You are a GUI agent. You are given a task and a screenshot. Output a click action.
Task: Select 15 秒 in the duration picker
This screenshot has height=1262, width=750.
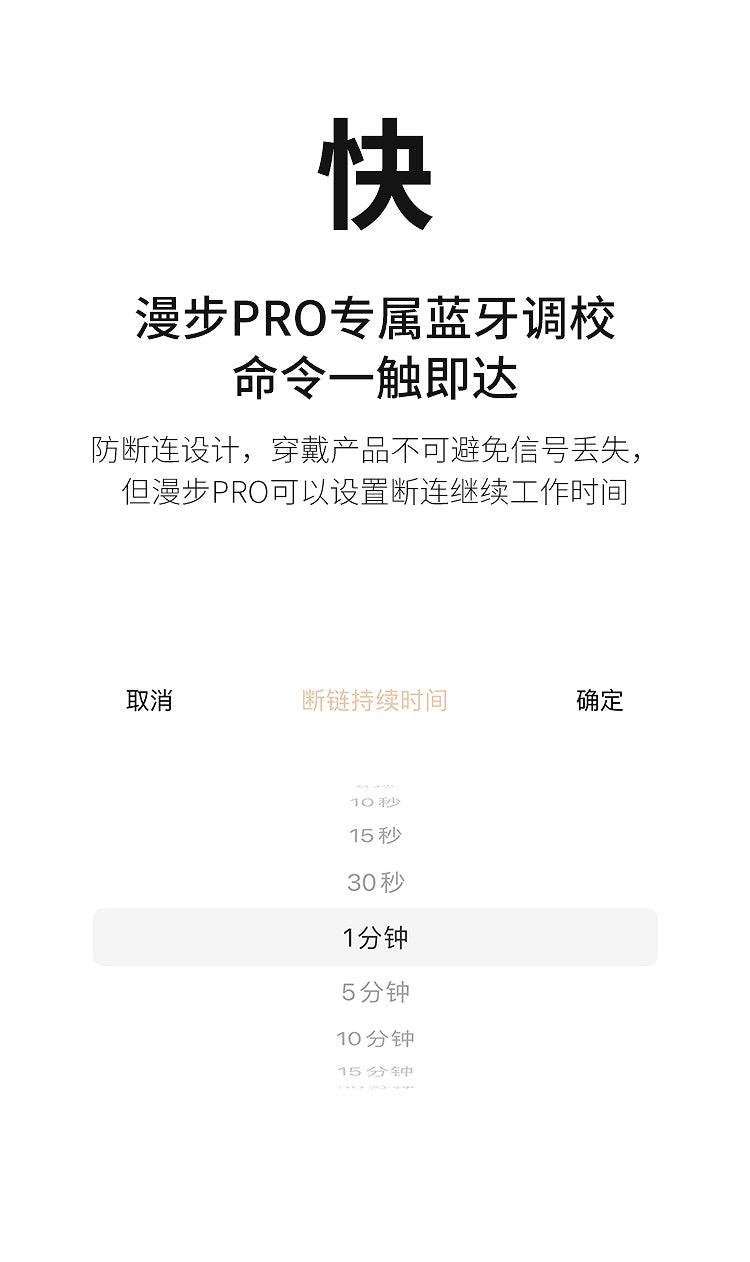coord(375,833)
